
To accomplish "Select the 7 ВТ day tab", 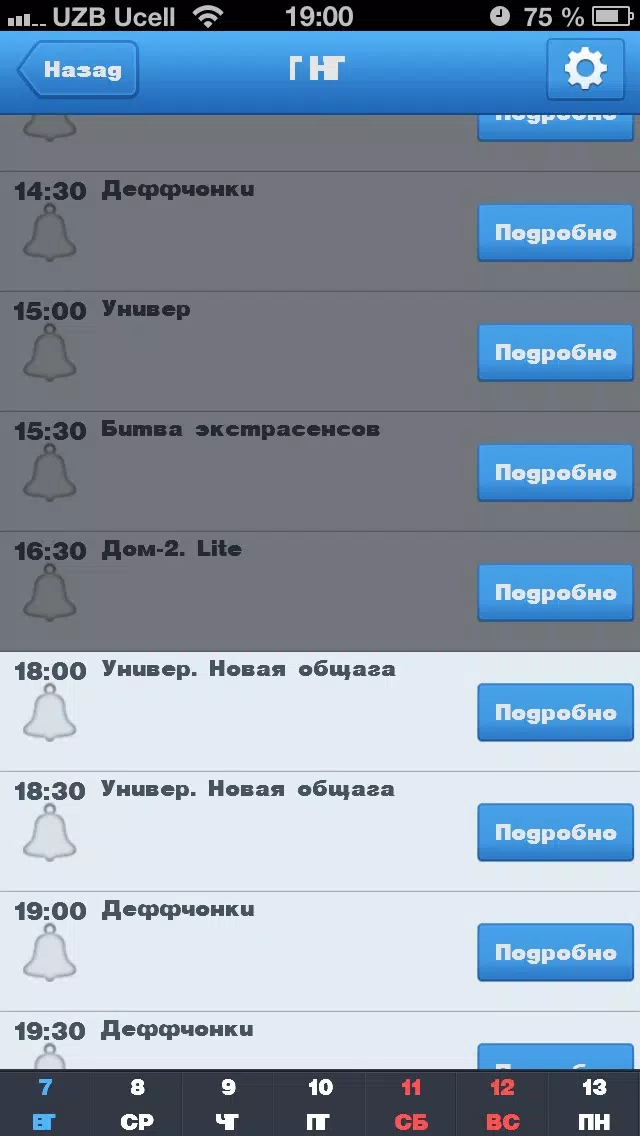I will coord(45,1103).
